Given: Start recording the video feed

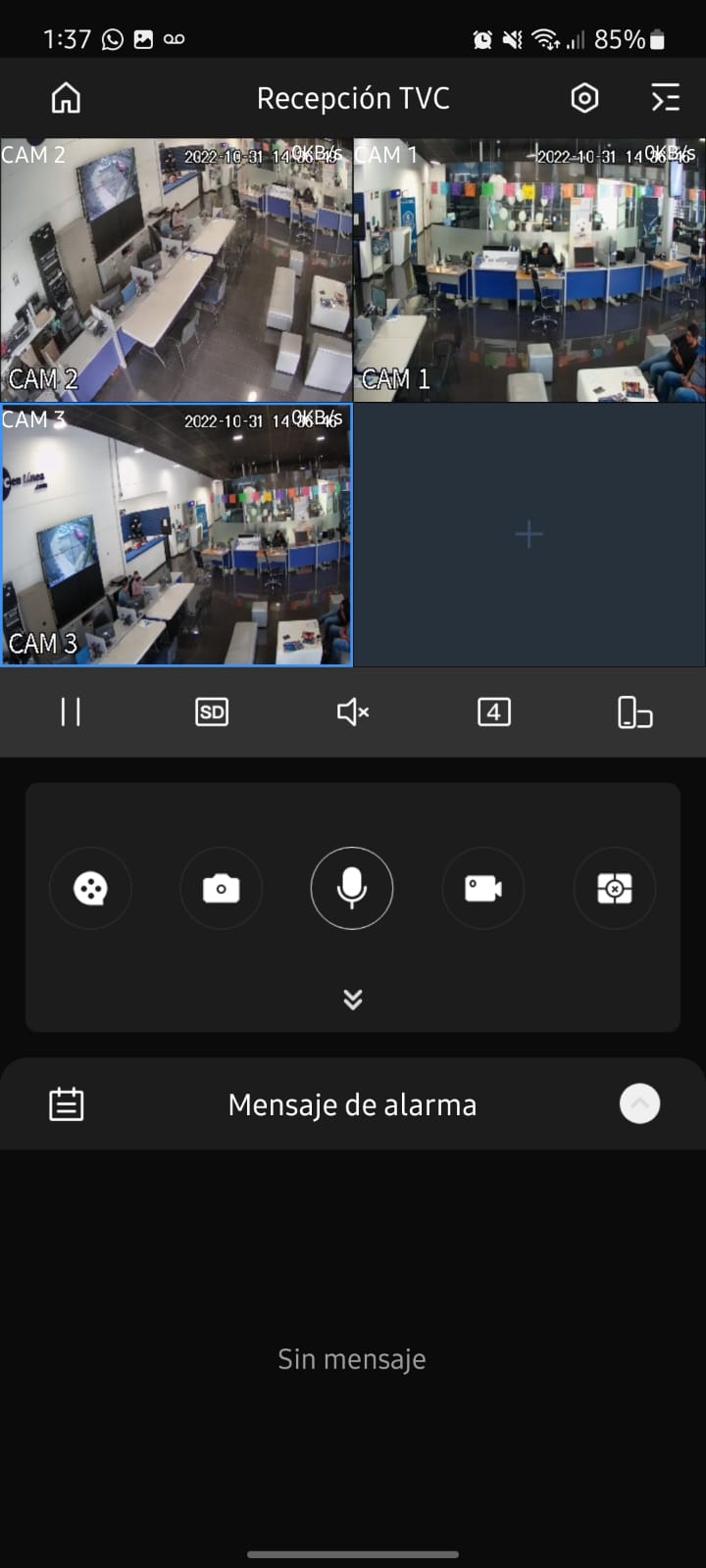Looking at the screenshot, I should point(483,889).
